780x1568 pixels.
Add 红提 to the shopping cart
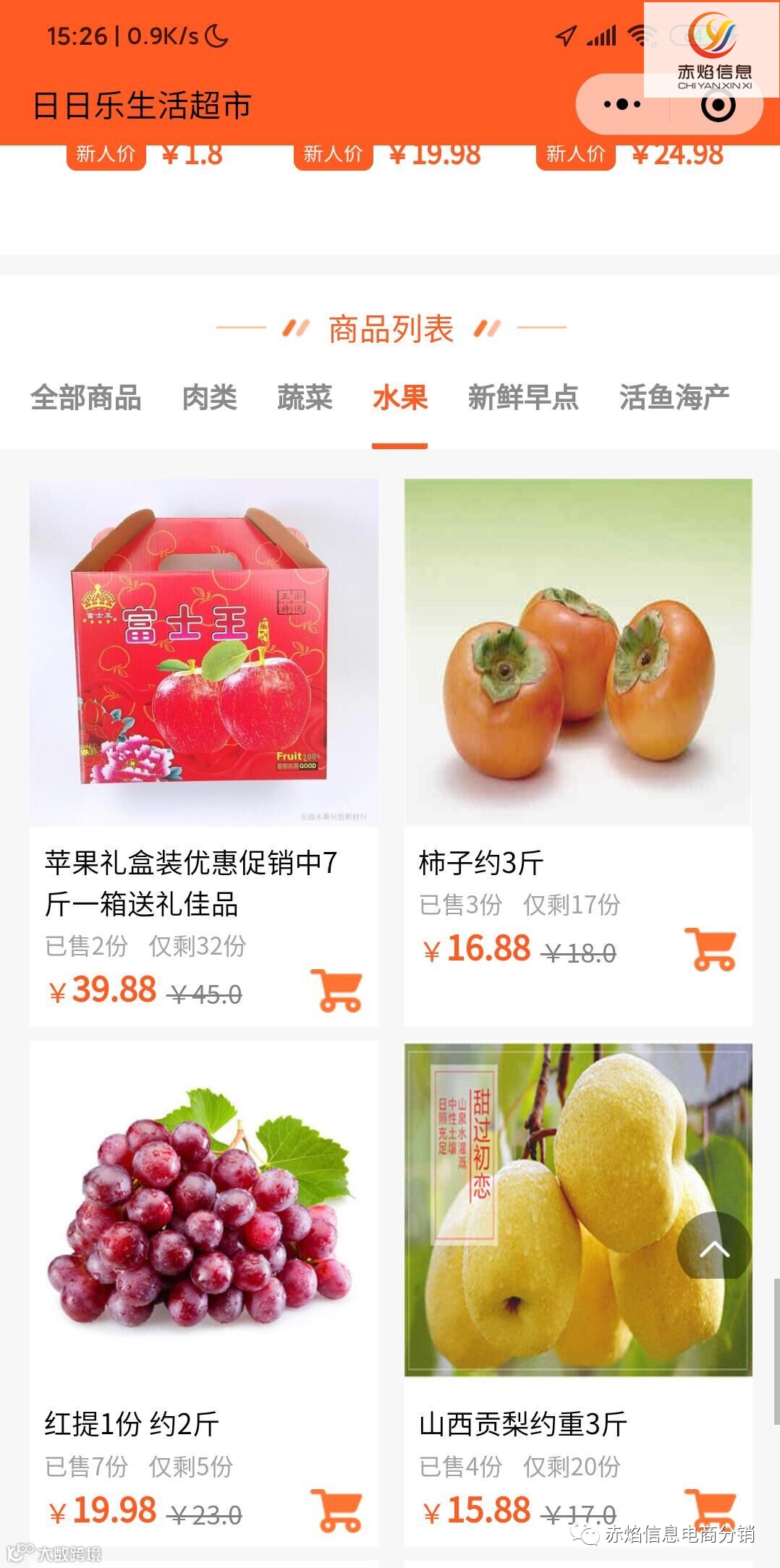[336, 1510]
